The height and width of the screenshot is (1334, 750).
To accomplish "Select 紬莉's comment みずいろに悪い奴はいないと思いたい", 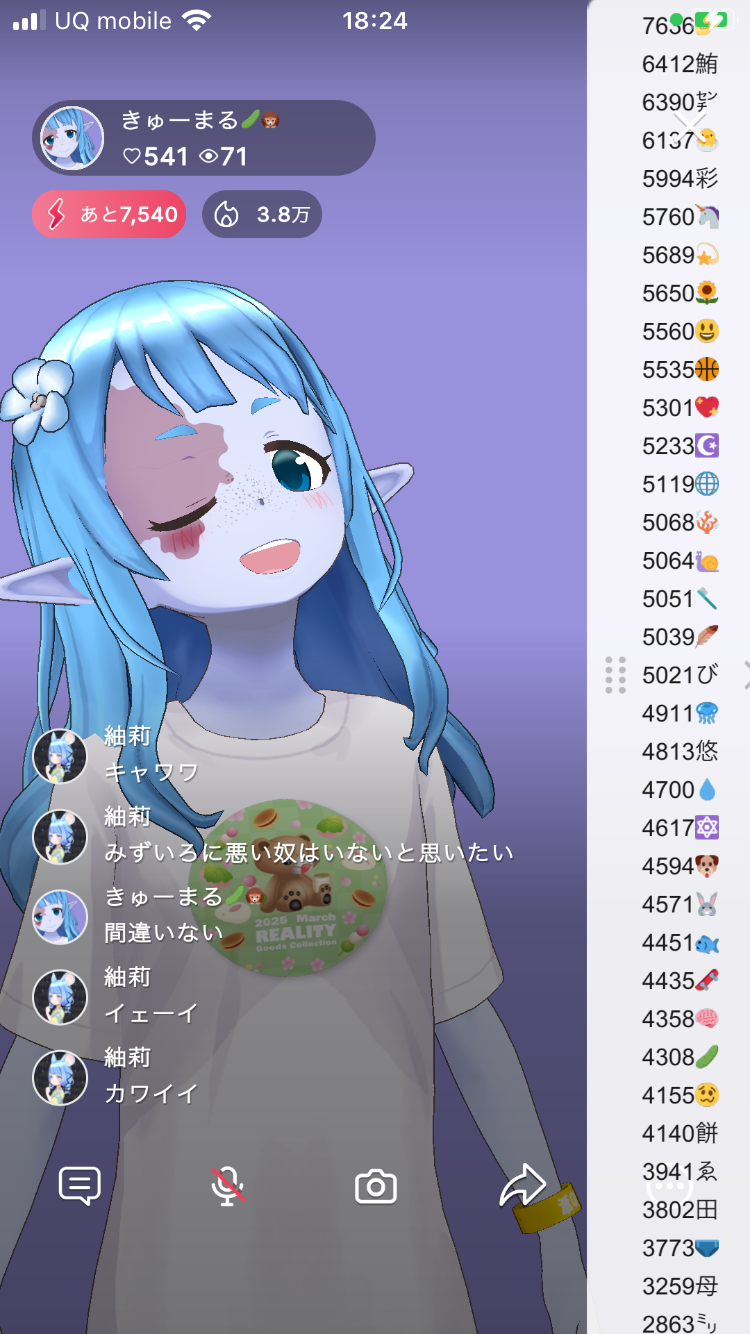I will [308, 852].
